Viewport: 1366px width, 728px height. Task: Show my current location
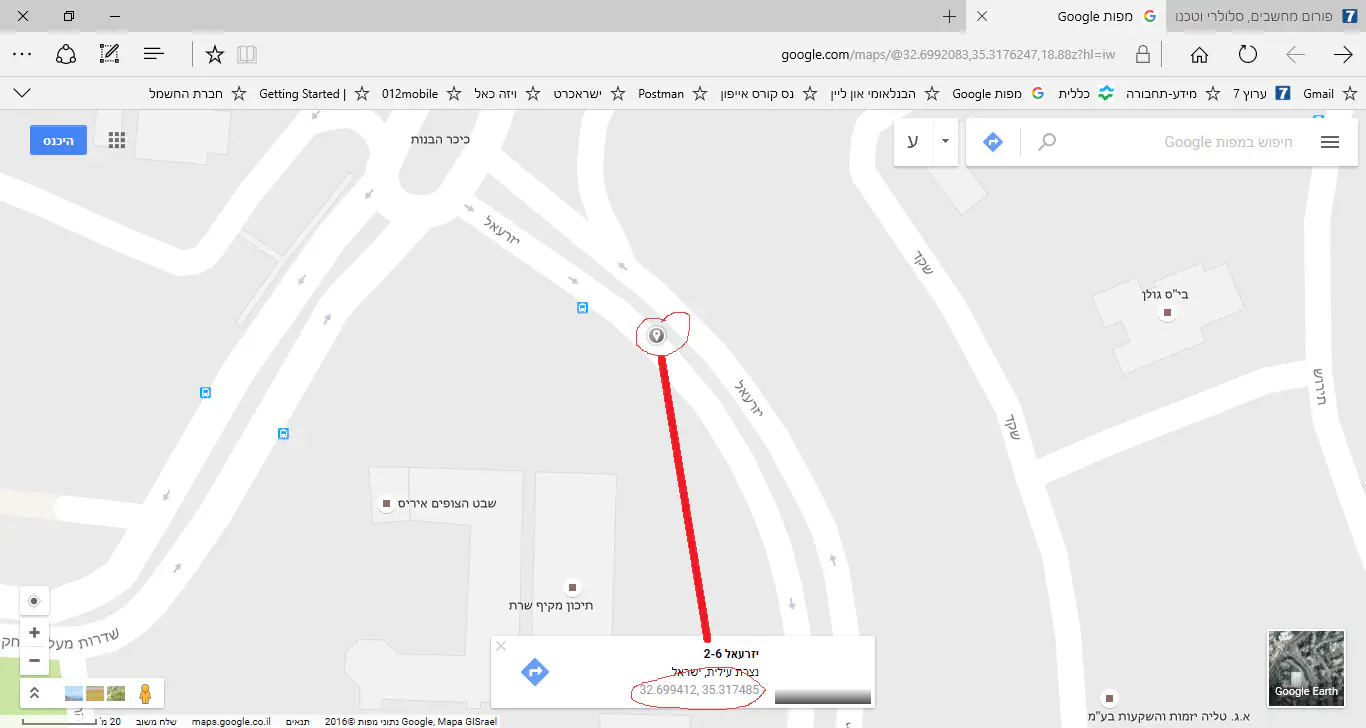34,601
